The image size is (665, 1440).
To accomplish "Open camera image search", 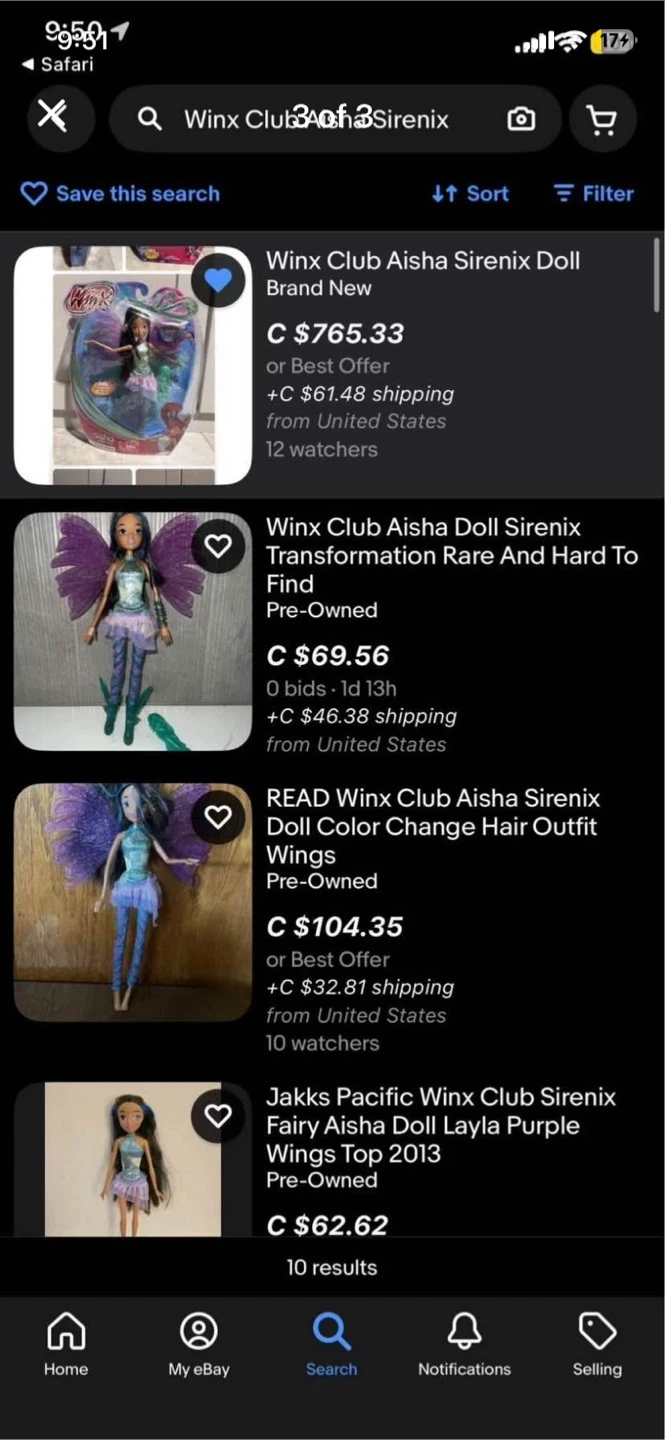I will click(520, 119).
